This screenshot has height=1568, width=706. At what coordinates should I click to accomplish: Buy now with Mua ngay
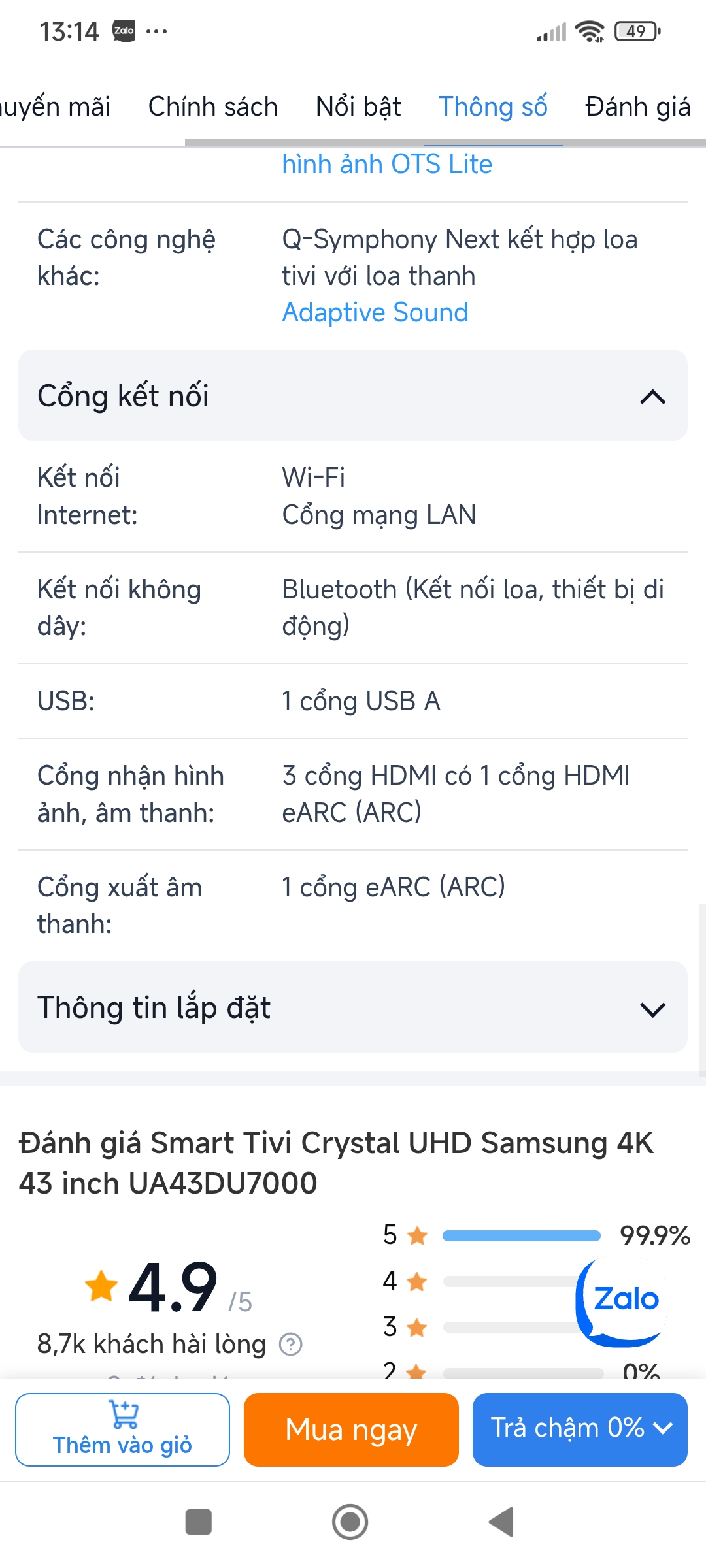pos(351,1429)
